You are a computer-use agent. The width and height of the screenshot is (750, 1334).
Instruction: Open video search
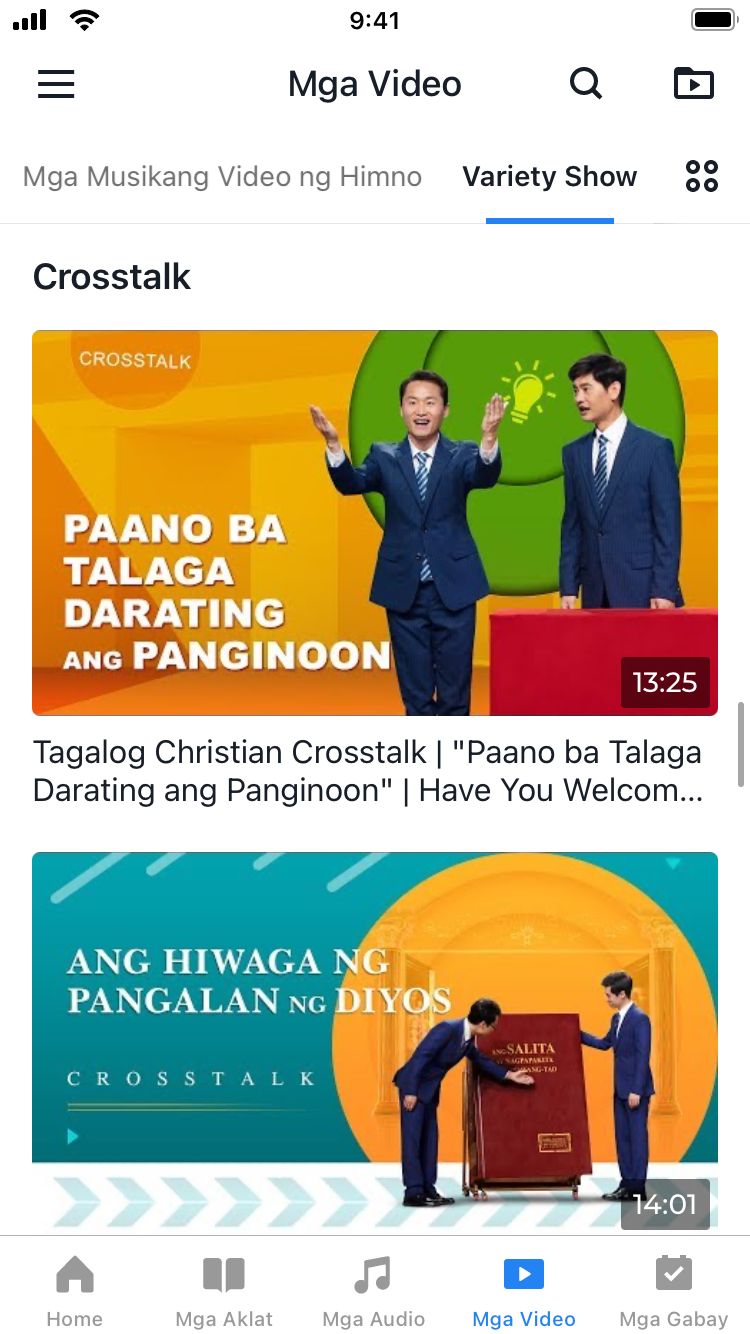pyautogui.click(x=586, y=84)
